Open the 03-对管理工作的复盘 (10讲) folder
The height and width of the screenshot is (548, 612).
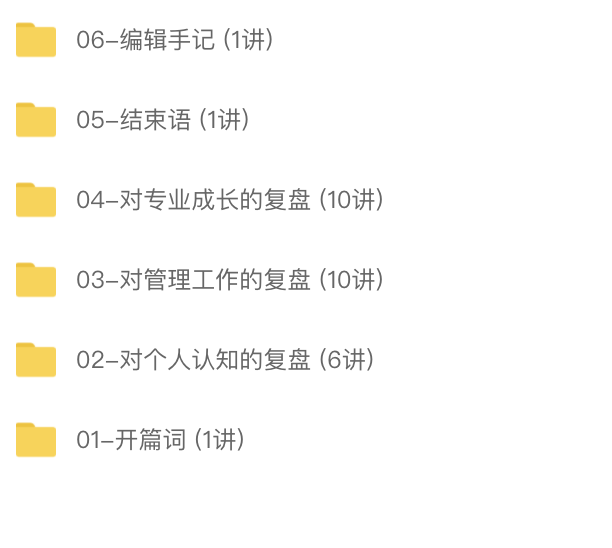(x=230, y=280)
